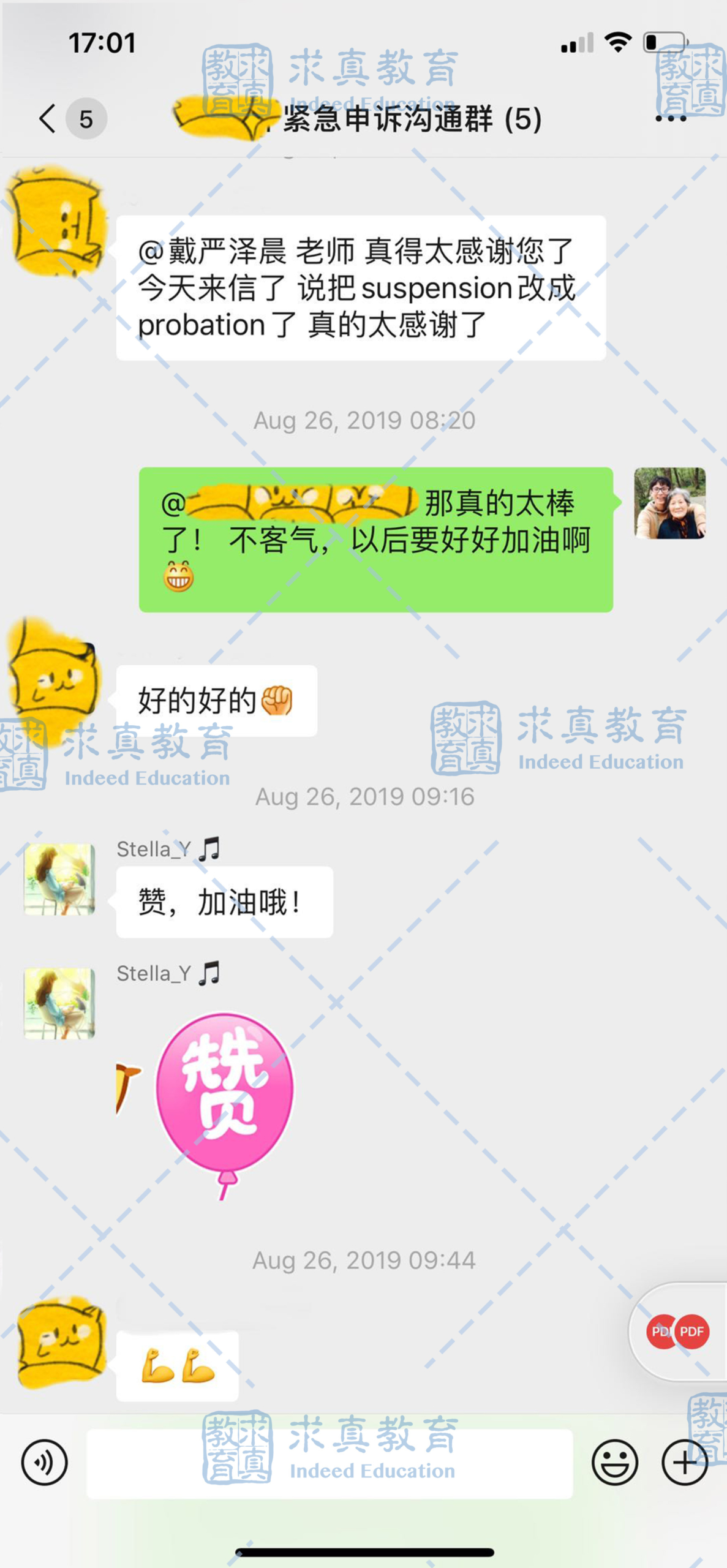
Task: View the sender profile photo beside the green message
Action: coord(669,503)
